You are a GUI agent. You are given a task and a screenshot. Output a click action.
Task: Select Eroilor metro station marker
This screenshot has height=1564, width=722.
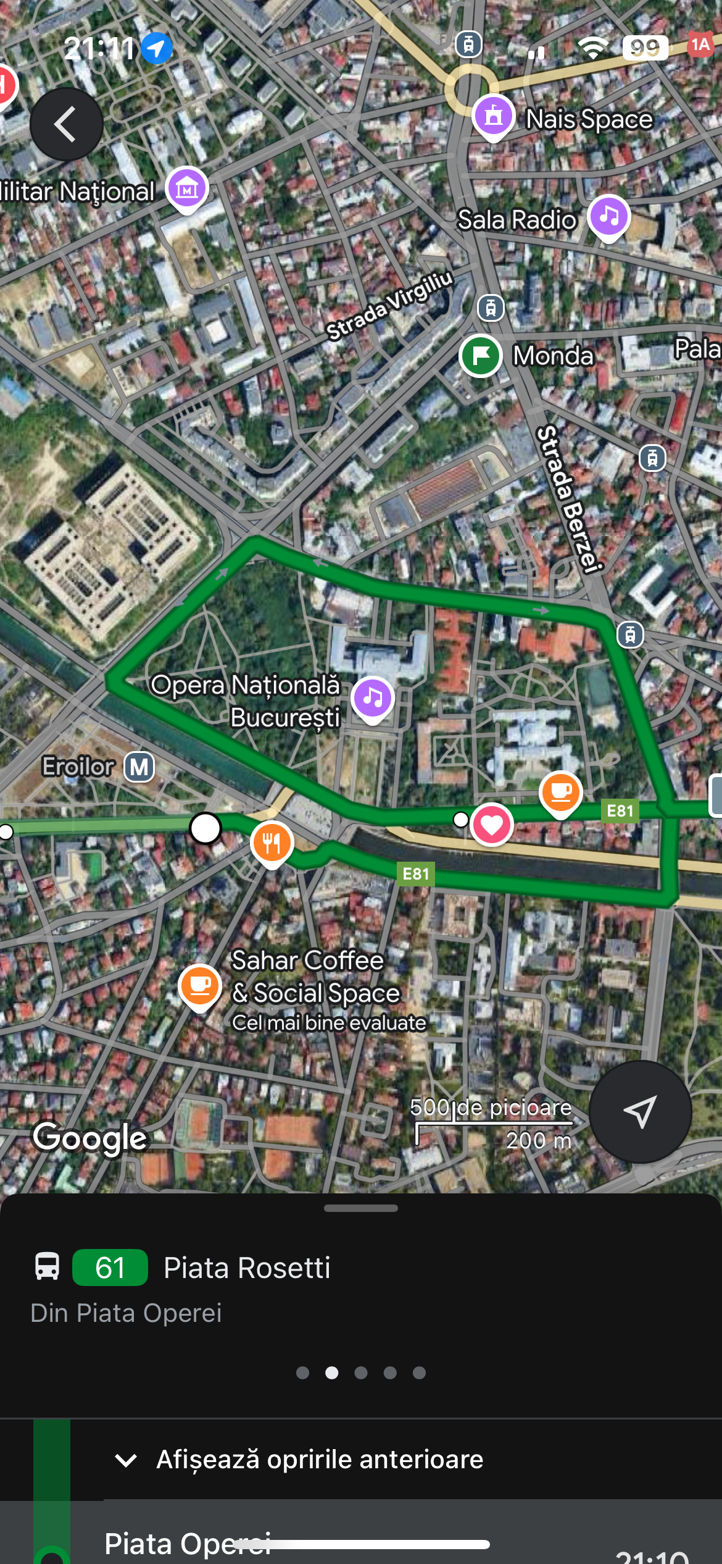pyautogui.click(x=139, y=767)
